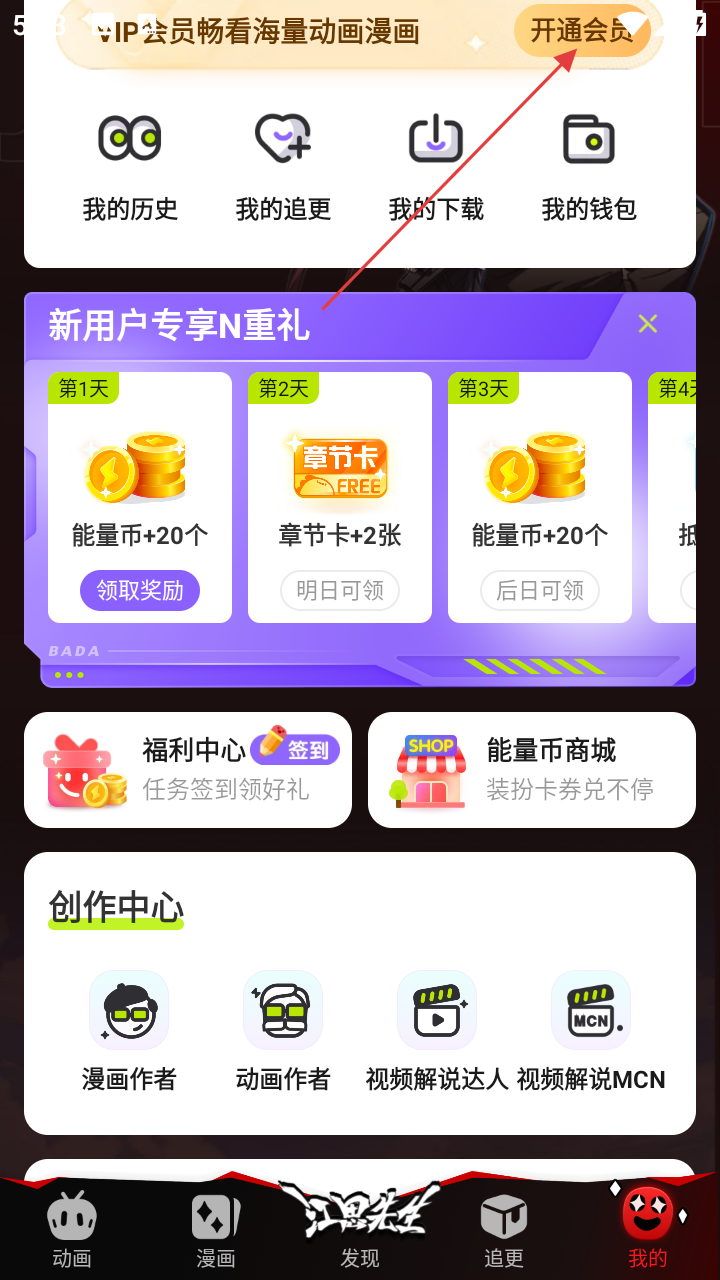Switch to the 漫画 tab
This screenshot has width=720, height=1280.
pyautogui.click(x=216, y=1230)
